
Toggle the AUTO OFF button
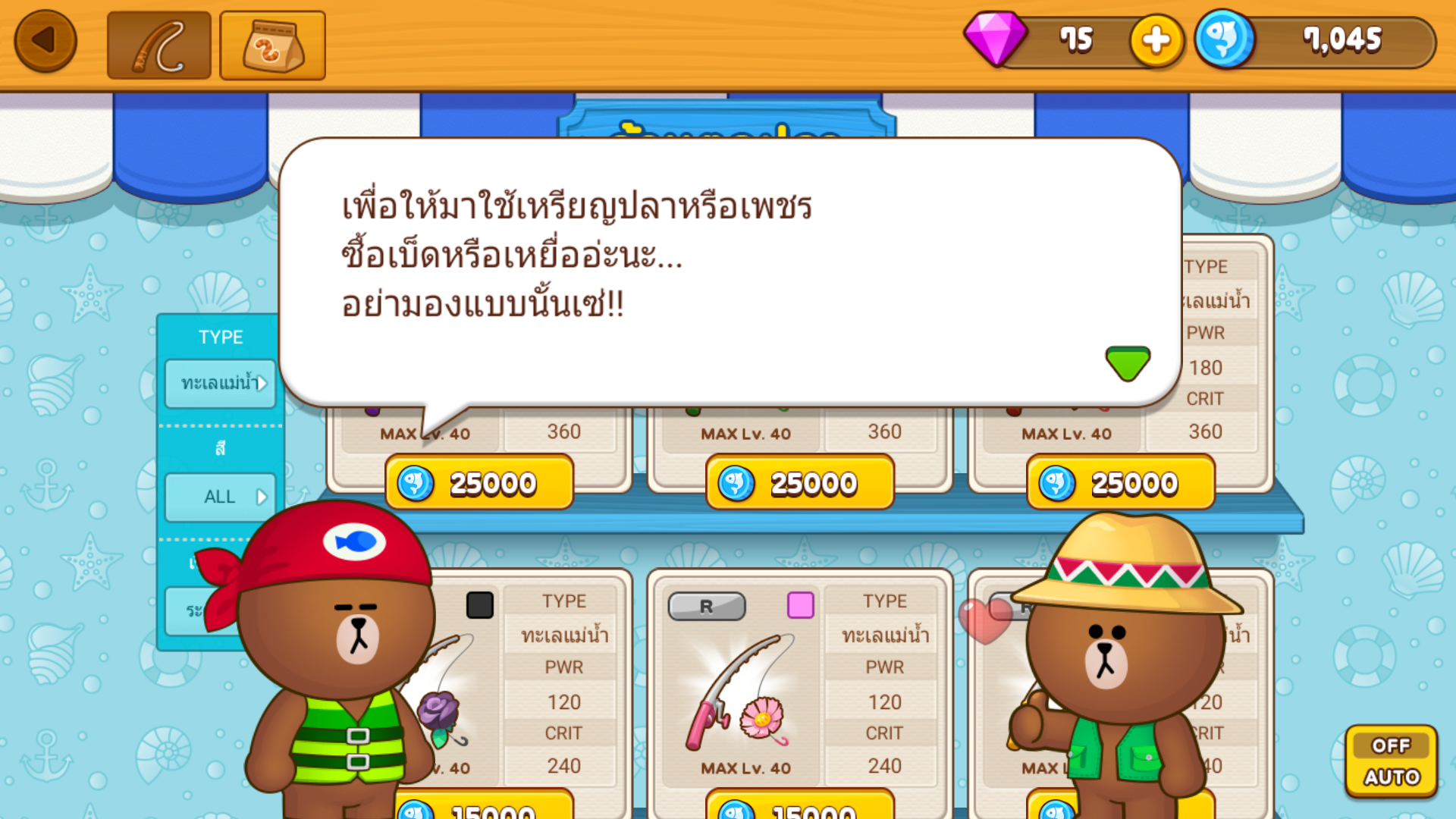(1391, 761)
